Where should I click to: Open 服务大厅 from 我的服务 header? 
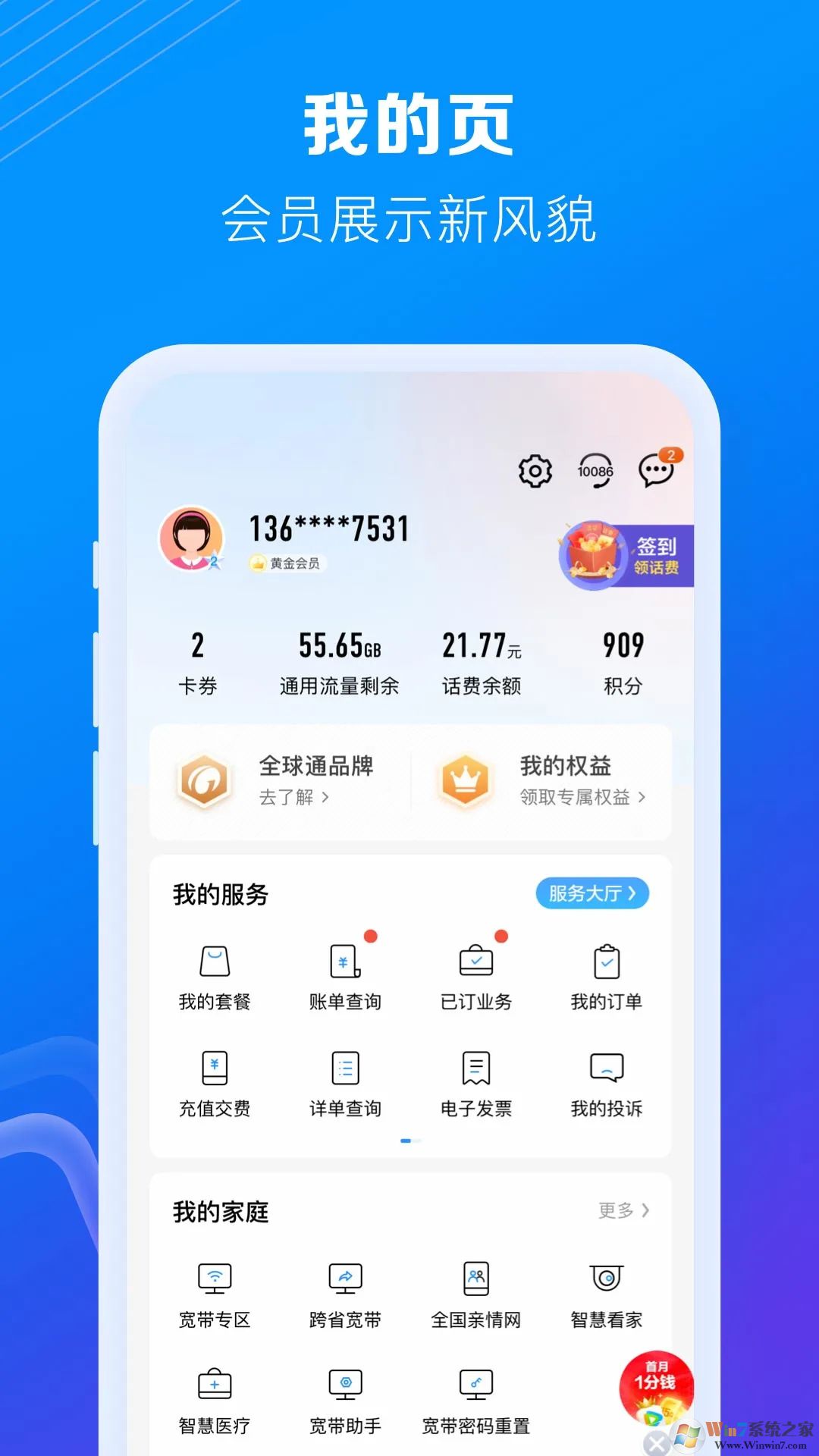pyautogui.click(x=592, y=893)
